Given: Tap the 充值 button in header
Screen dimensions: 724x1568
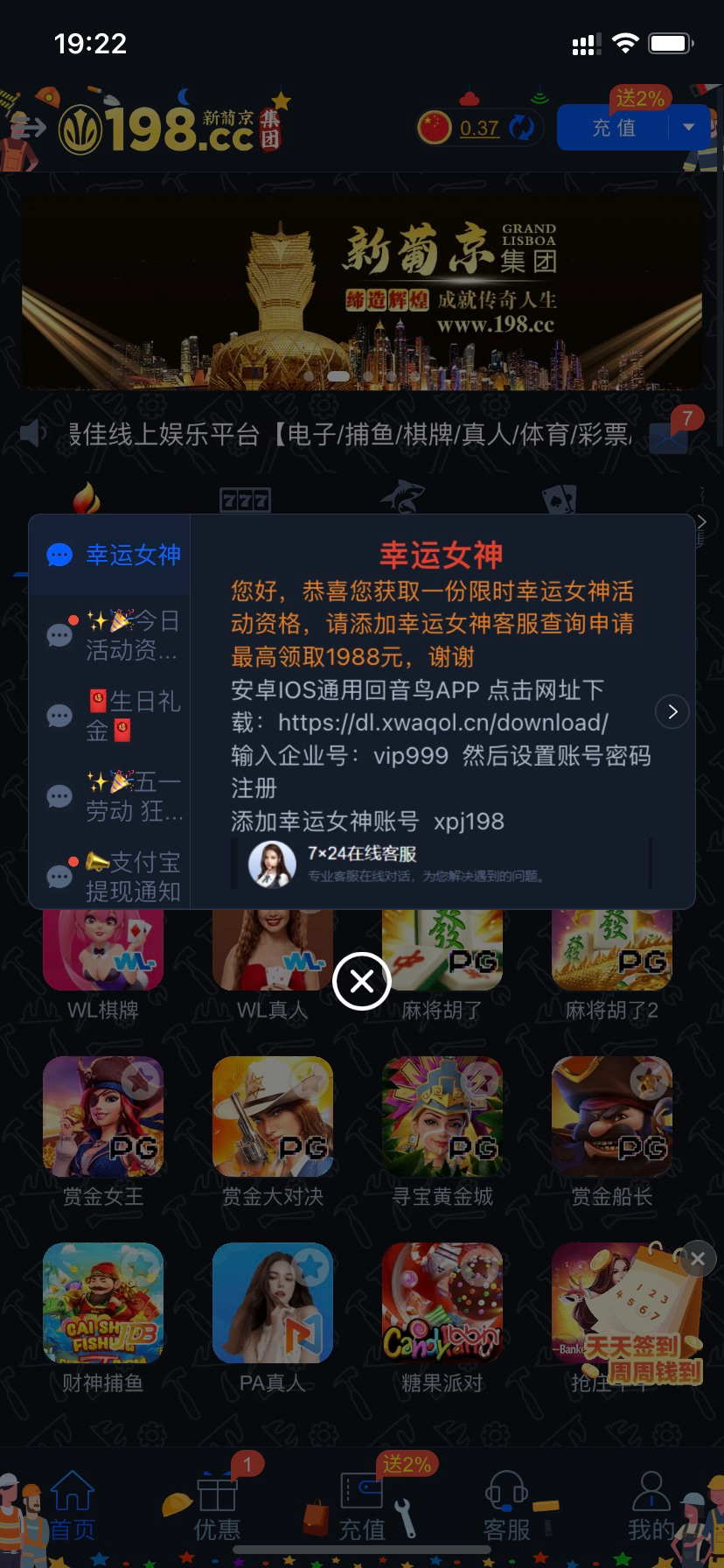Looking at the screenshot, I should [x=615, y=128].
